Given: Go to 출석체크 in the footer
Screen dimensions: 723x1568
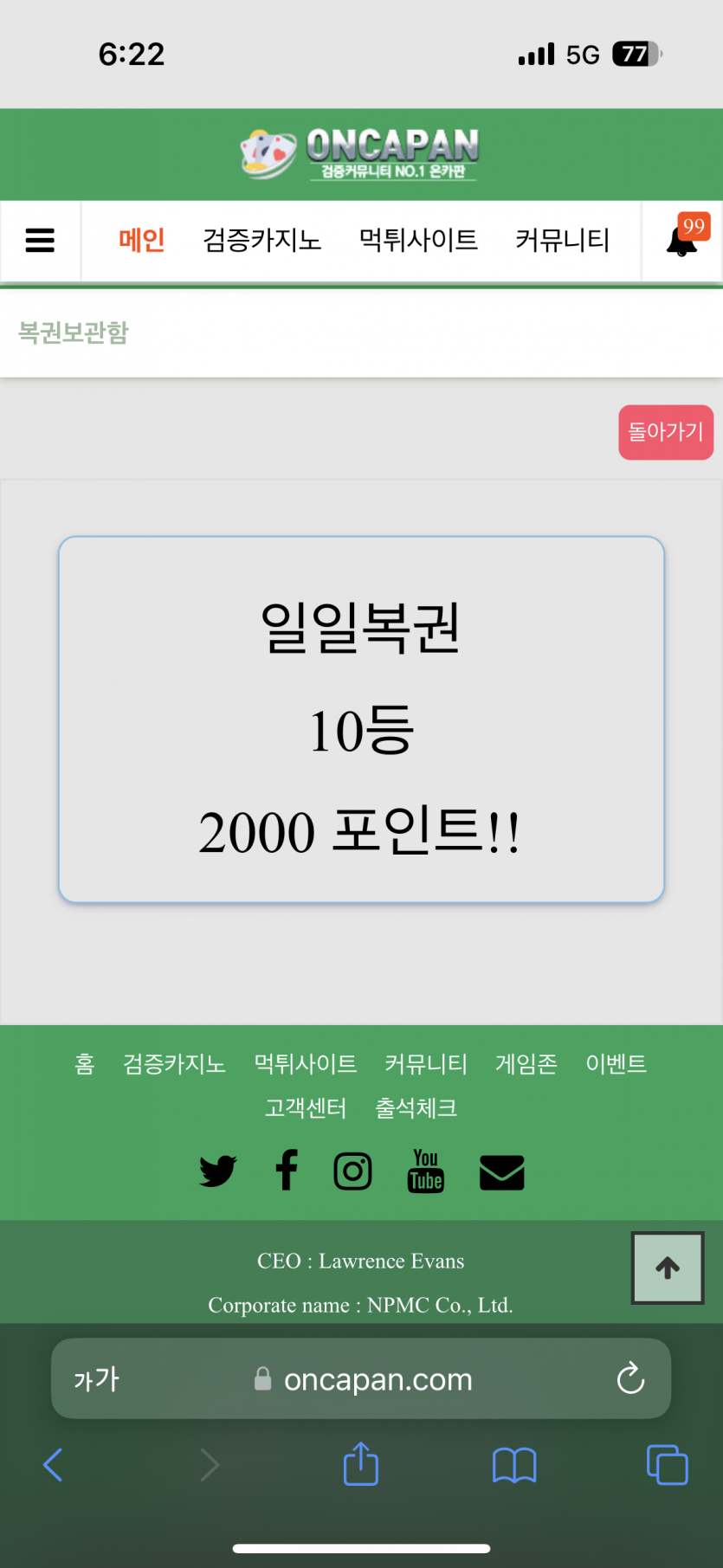Looking at the screenshot, I should pyautogui.click(x=416, y=1107).
